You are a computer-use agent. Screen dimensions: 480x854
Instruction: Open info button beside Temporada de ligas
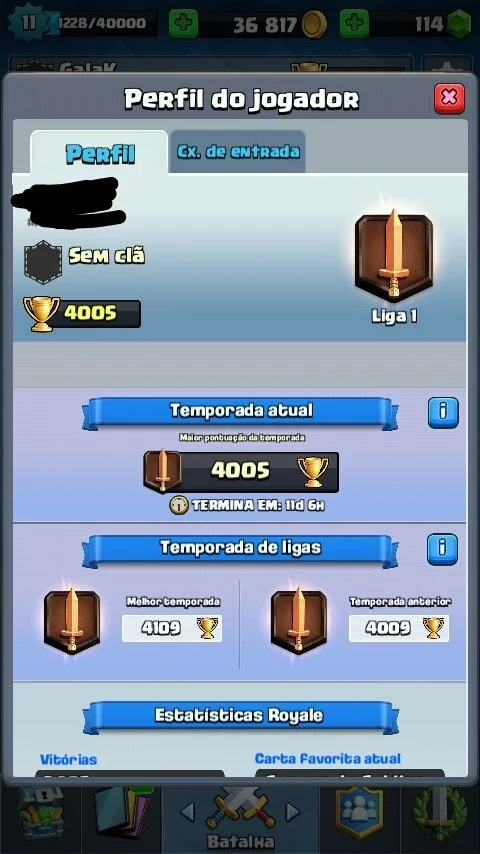coord(442,549)
